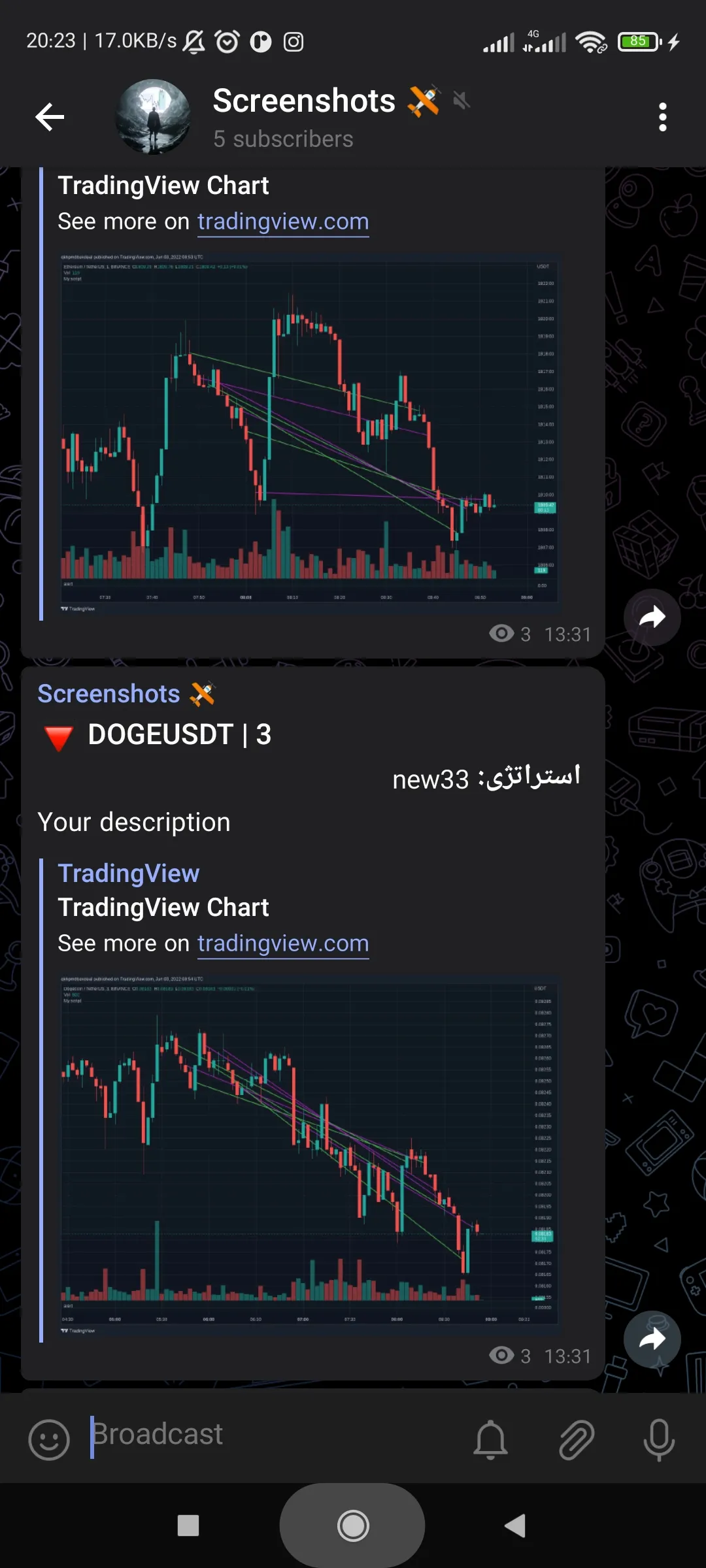Image resolution: width=706 pixels, height=1568 pixels.
Task: Open the Ethereum TradingView chart preview image
Action: click(x=310, y=431)
